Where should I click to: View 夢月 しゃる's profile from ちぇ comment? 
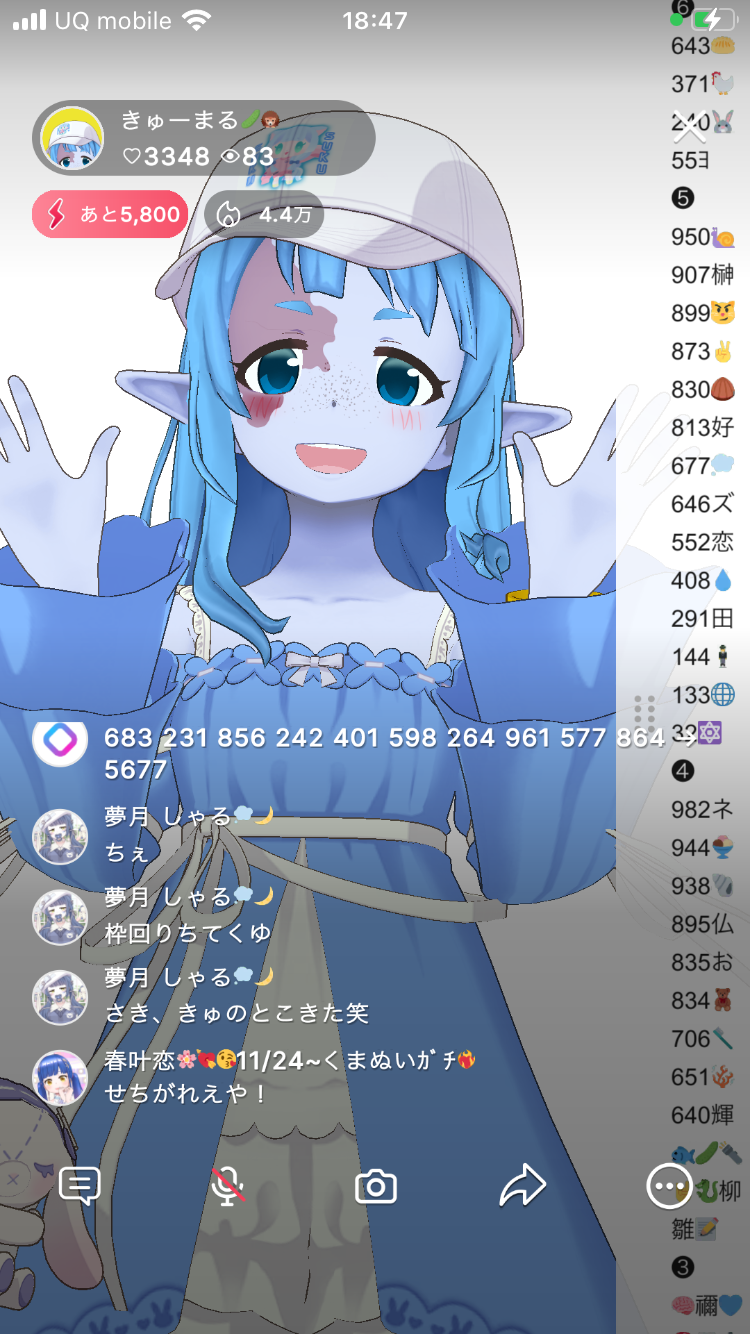(60, 836)
